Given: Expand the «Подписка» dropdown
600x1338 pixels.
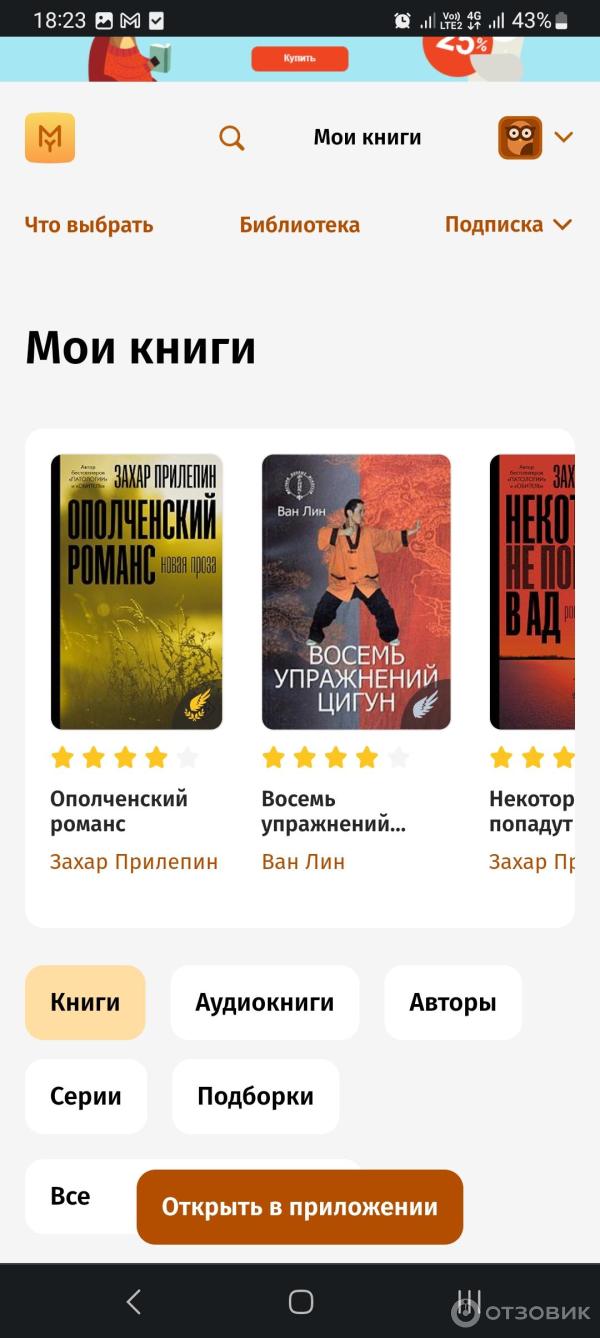Looking at the screenshot, I should 508,225.
